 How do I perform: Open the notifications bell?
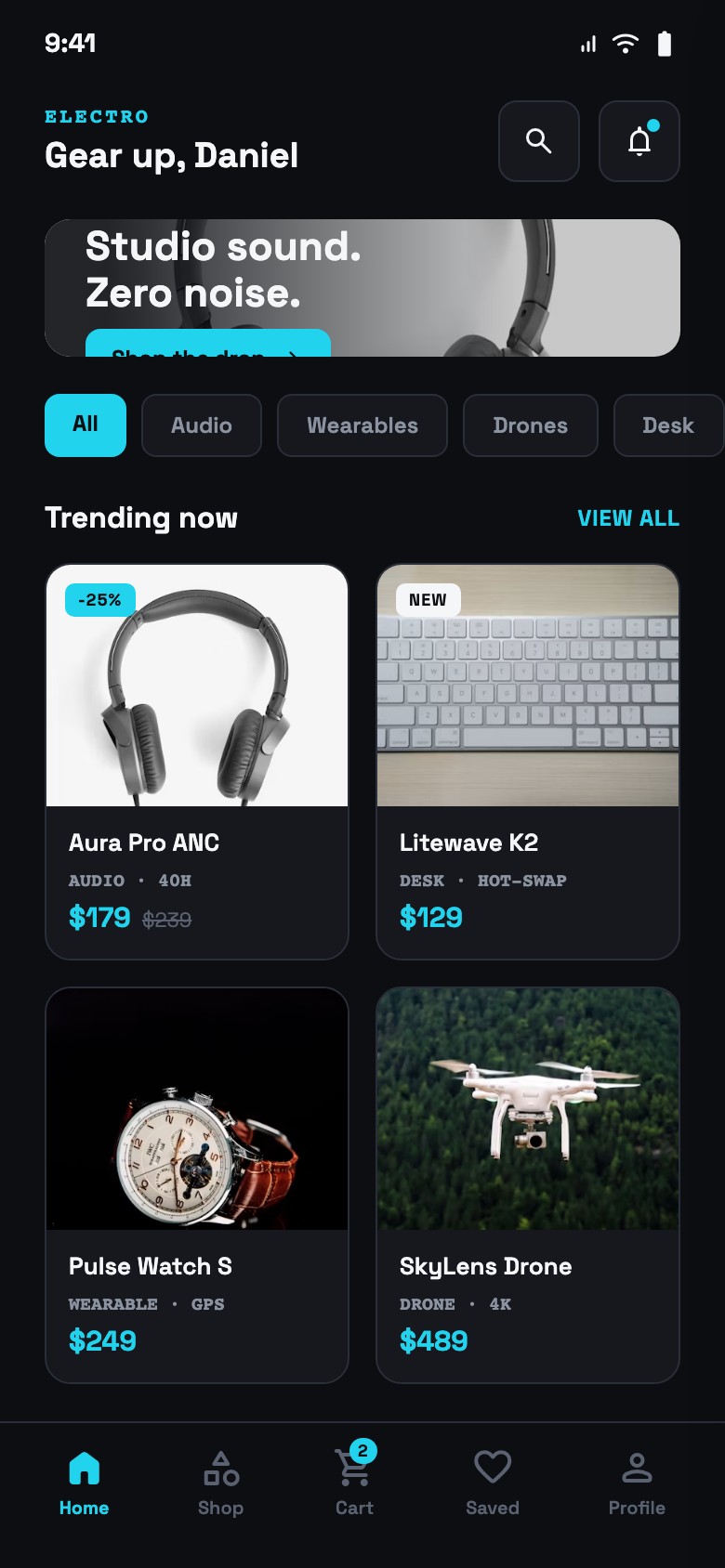(639, 141)
